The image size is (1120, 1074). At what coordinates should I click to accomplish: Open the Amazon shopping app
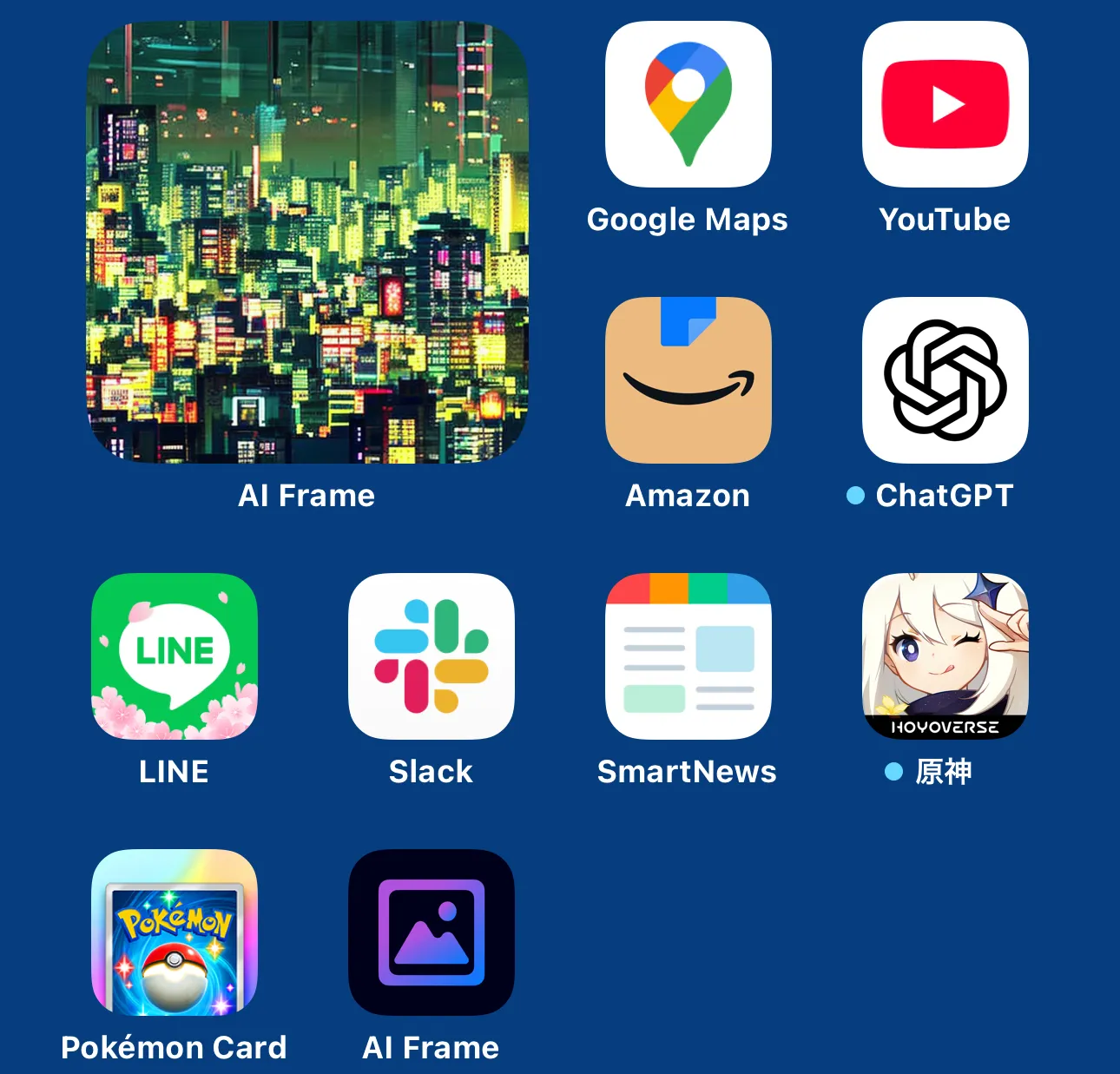[688, 380]
